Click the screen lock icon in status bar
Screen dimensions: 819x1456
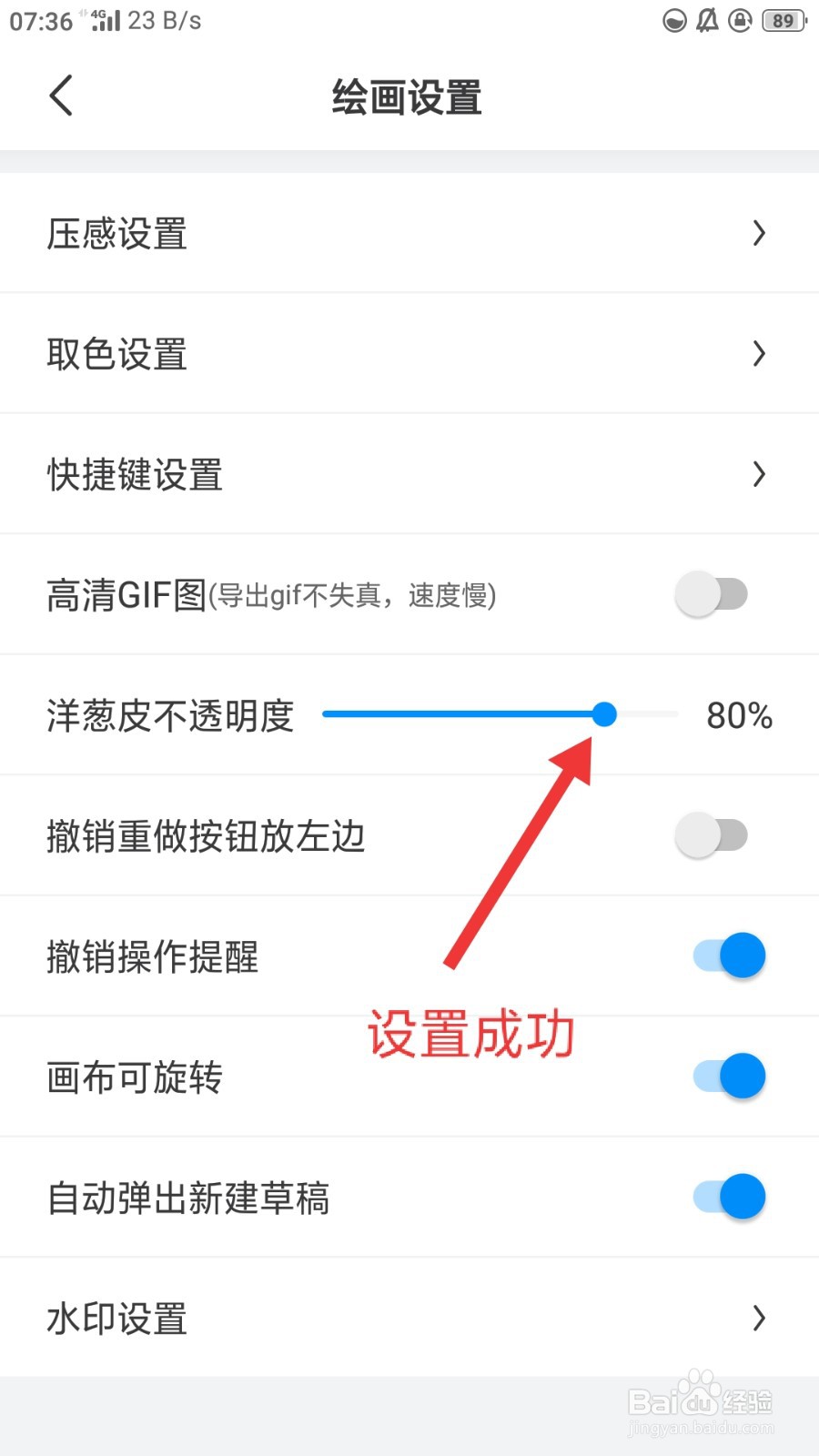click(740, 20)
